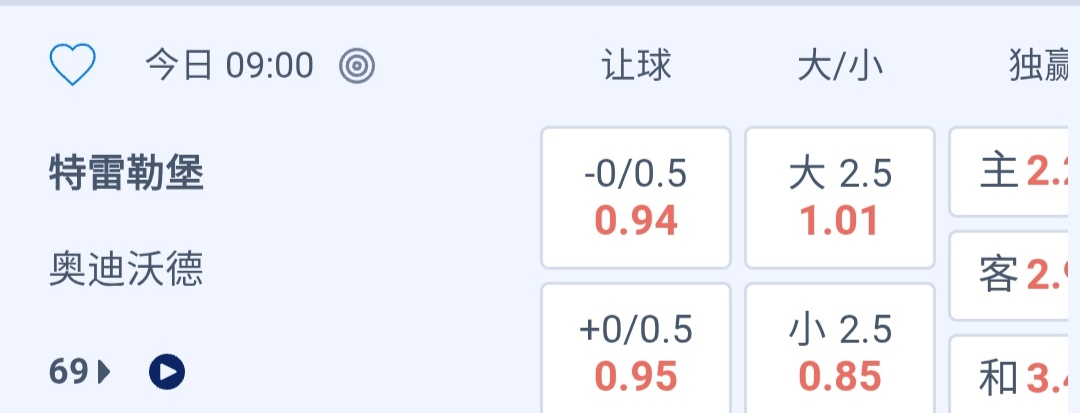Image resolution: width=1080 pixels, height=413 pixels.
Task: Select handicap -0/0.5 at 0.94 odds
Action: tap(636, 198)
